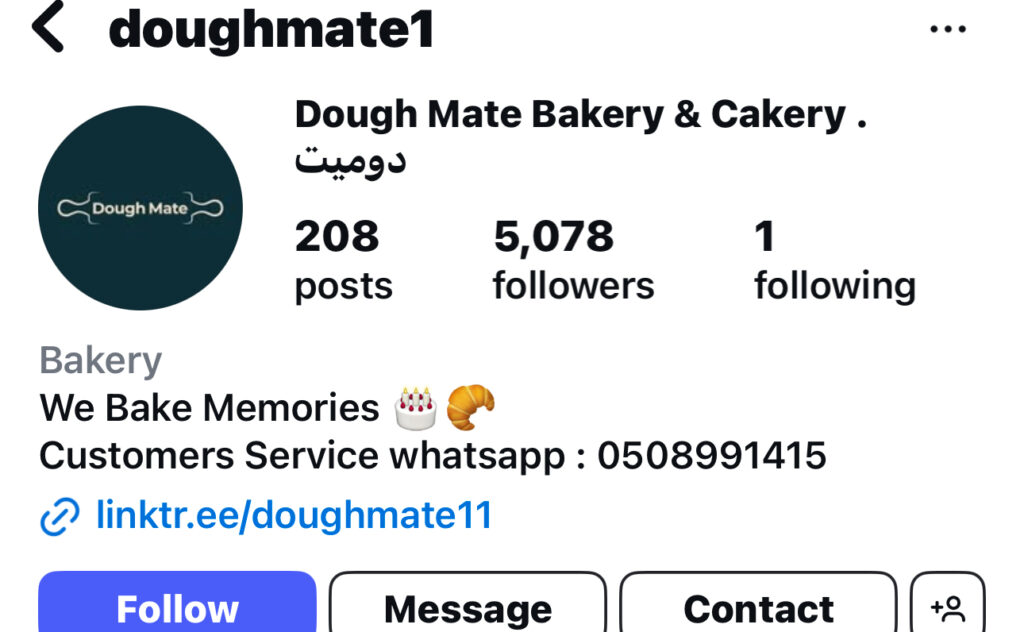View Dough Mate profile picture
Image resolution: width=1024 pixels, height=632 pixels.
(140, 208)
